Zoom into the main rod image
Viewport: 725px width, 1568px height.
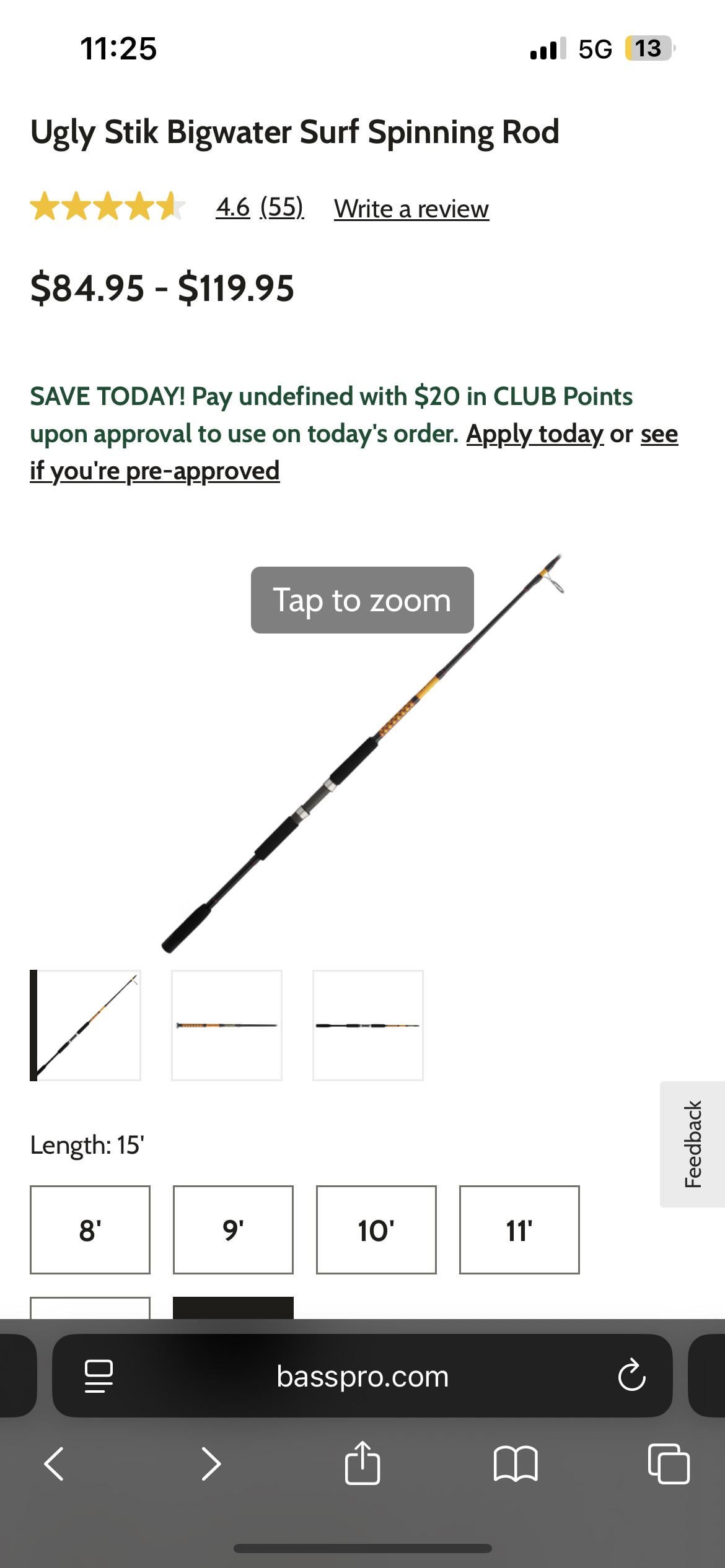pyautogui.click(x=362, y=752)
